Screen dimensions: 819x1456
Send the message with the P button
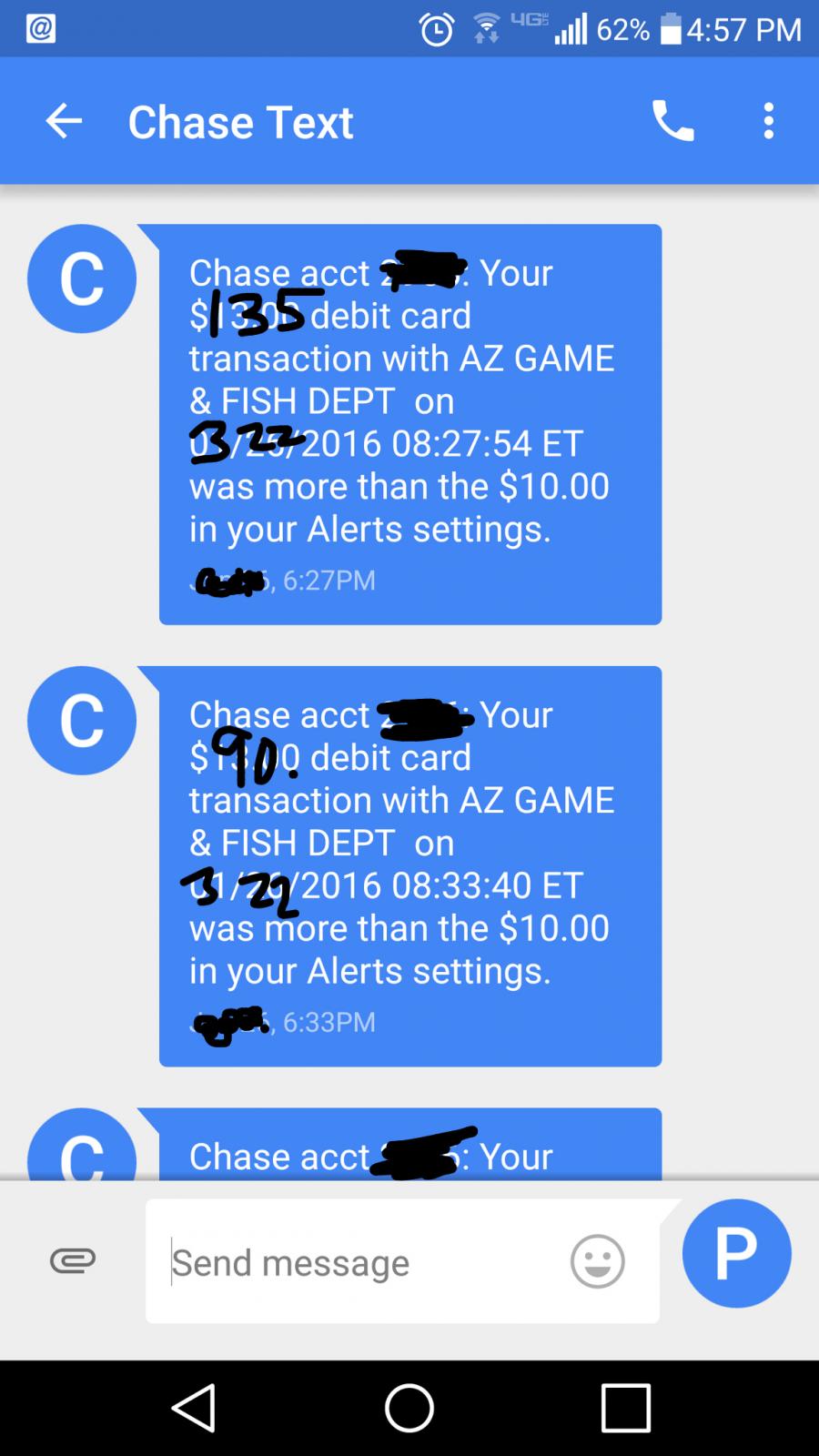click(737, 1253)
